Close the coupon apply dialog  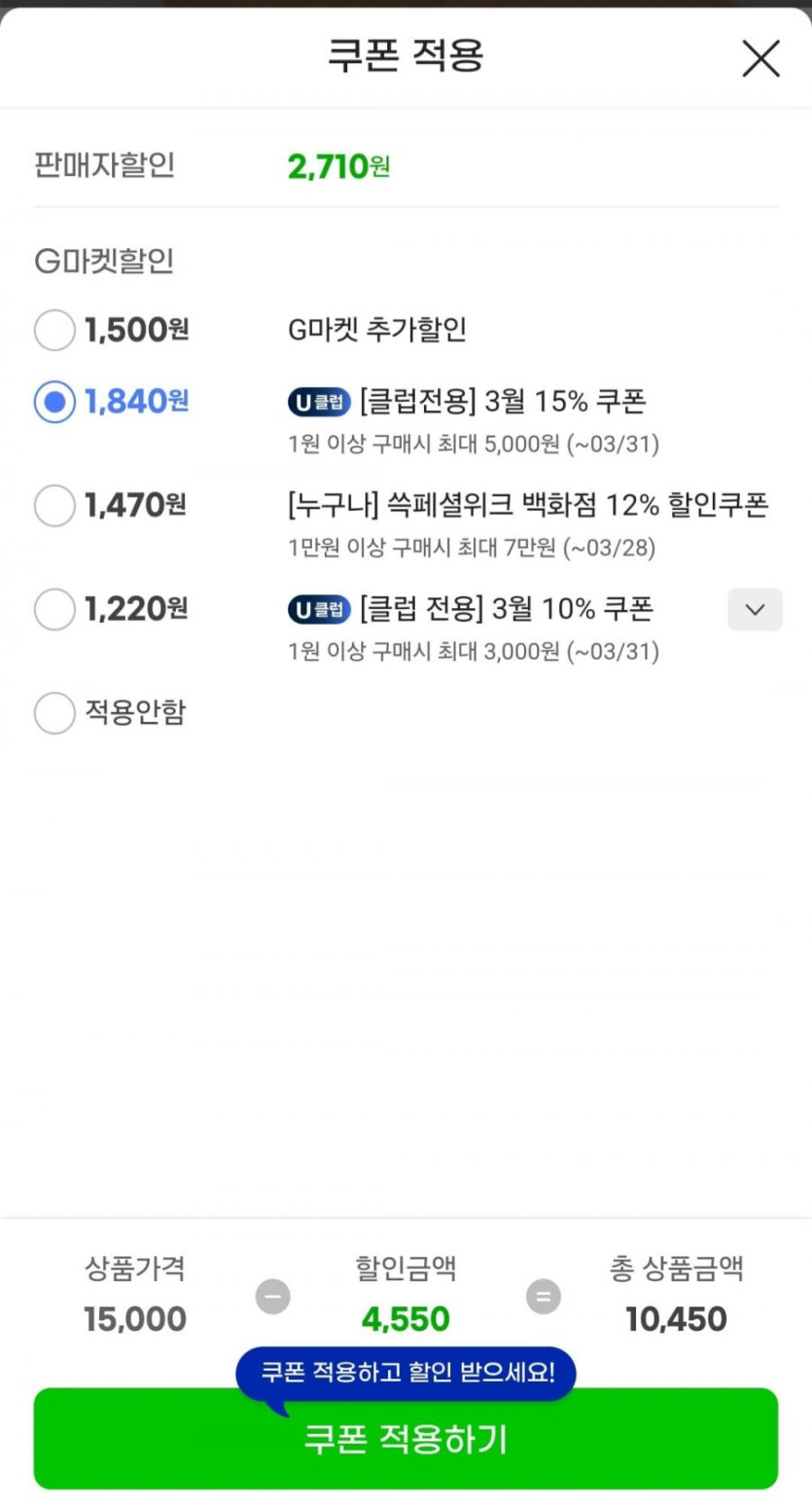point(760,58)
